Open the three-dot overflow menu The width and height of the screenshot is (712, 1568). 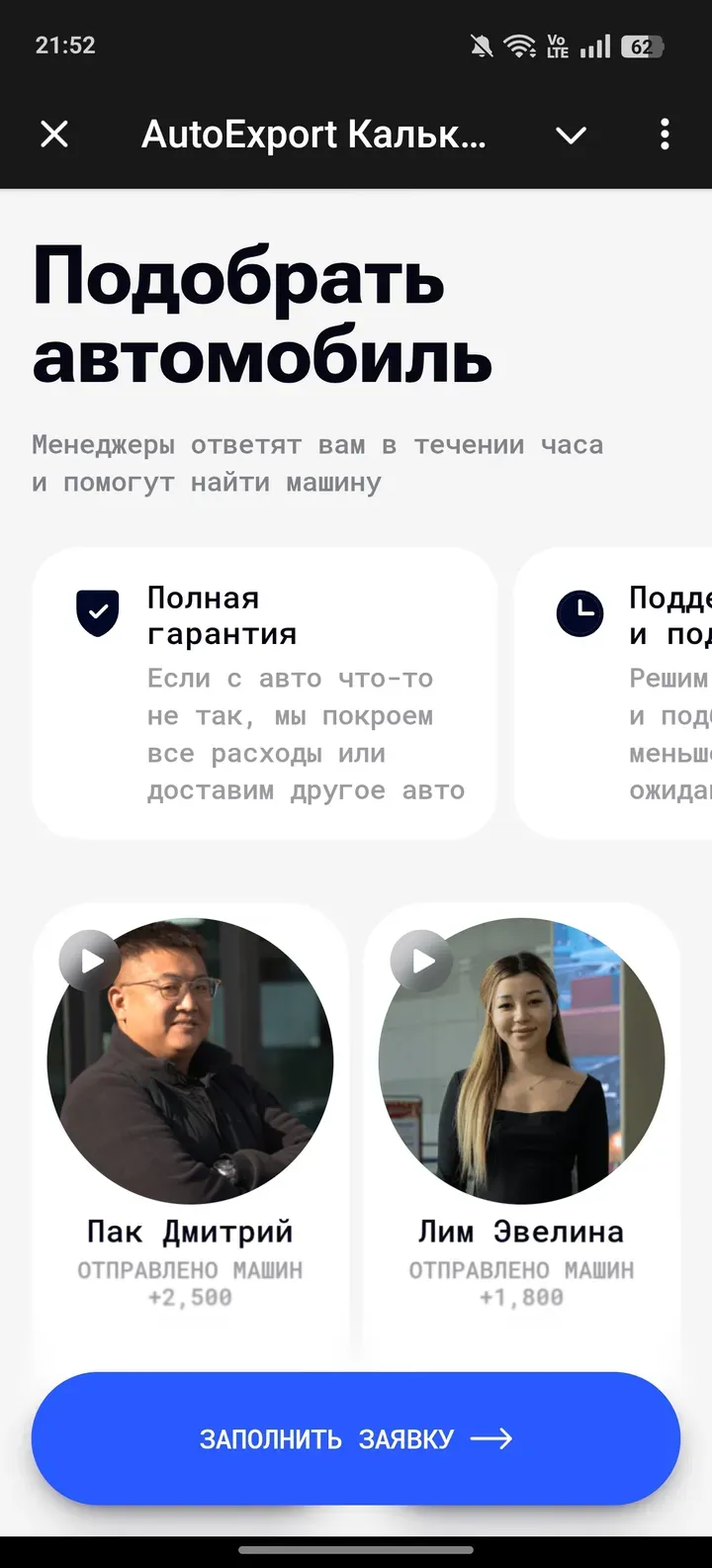665,135
